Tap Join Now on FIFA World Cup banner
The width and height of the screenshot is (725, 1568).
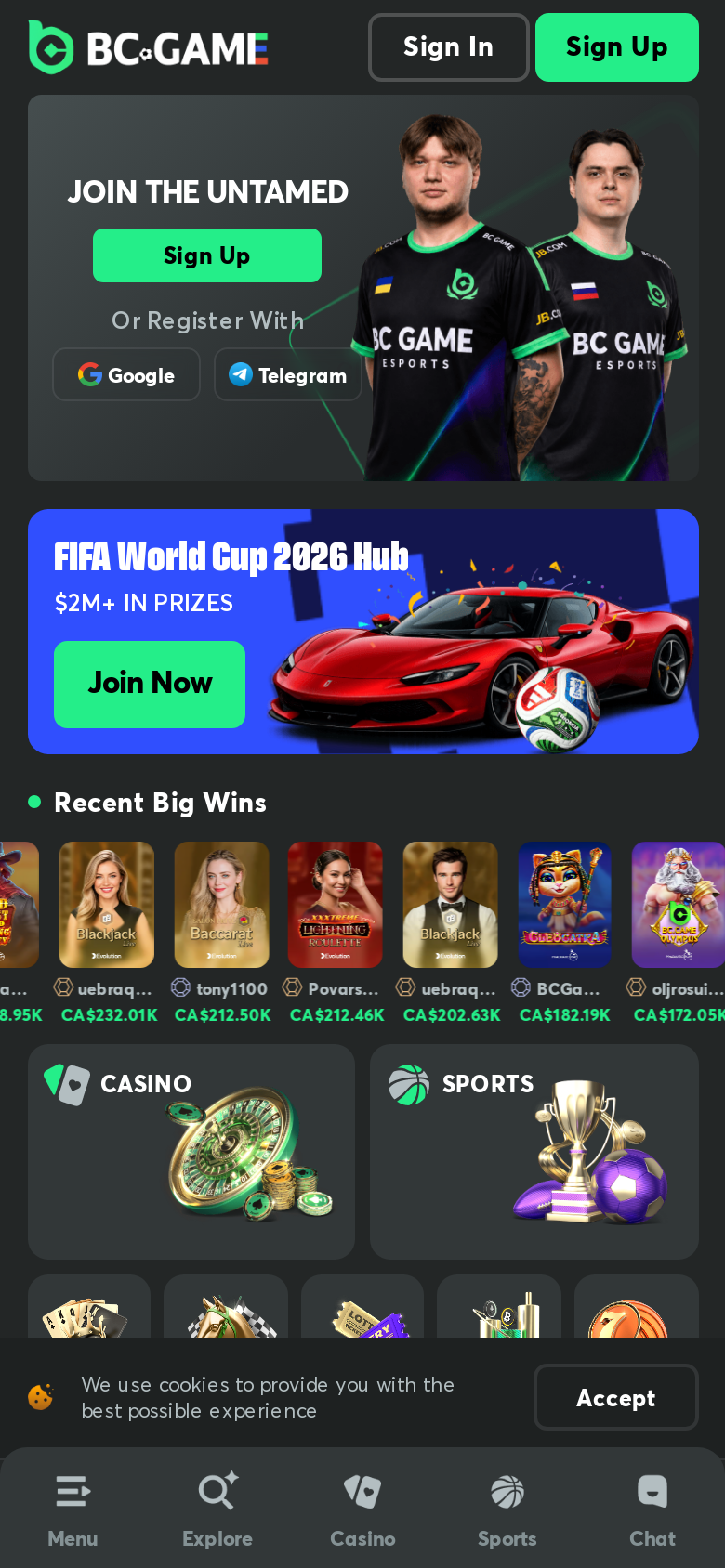(x=150, y=684)
